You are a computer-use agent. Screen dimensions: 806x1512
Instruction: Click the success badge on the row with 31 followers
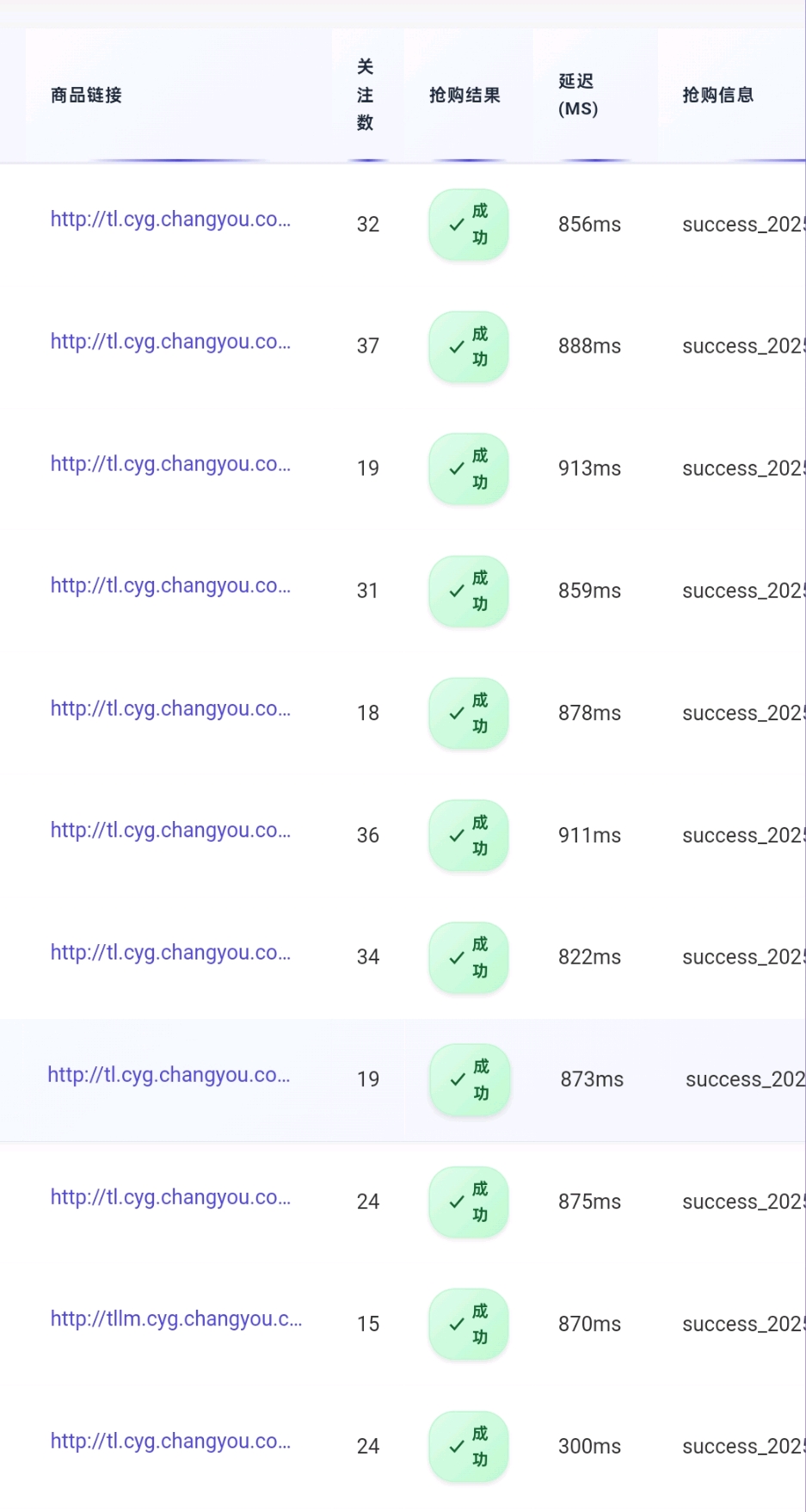click(468, 591)
